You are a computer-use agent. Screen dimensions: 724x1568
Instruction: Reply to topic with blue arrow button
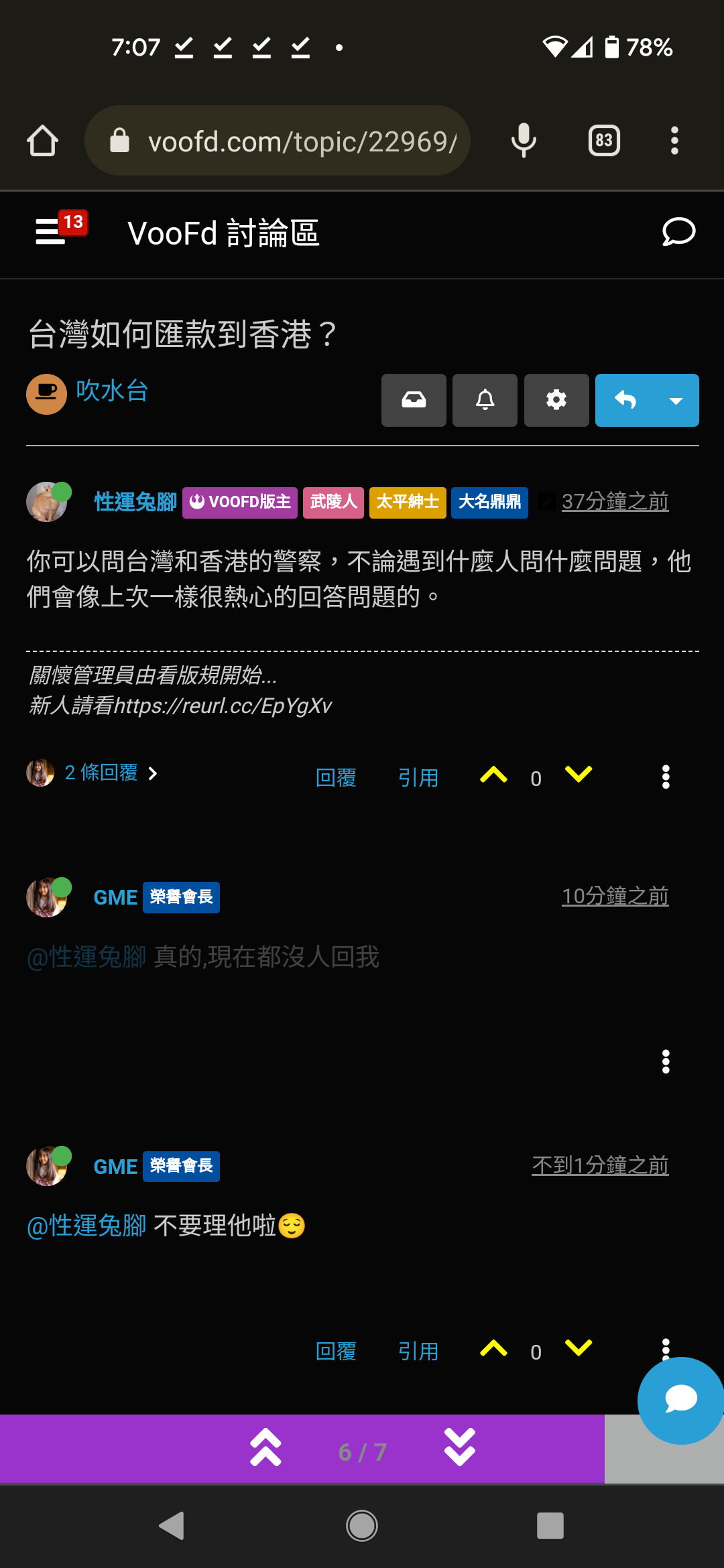point(625,400)
